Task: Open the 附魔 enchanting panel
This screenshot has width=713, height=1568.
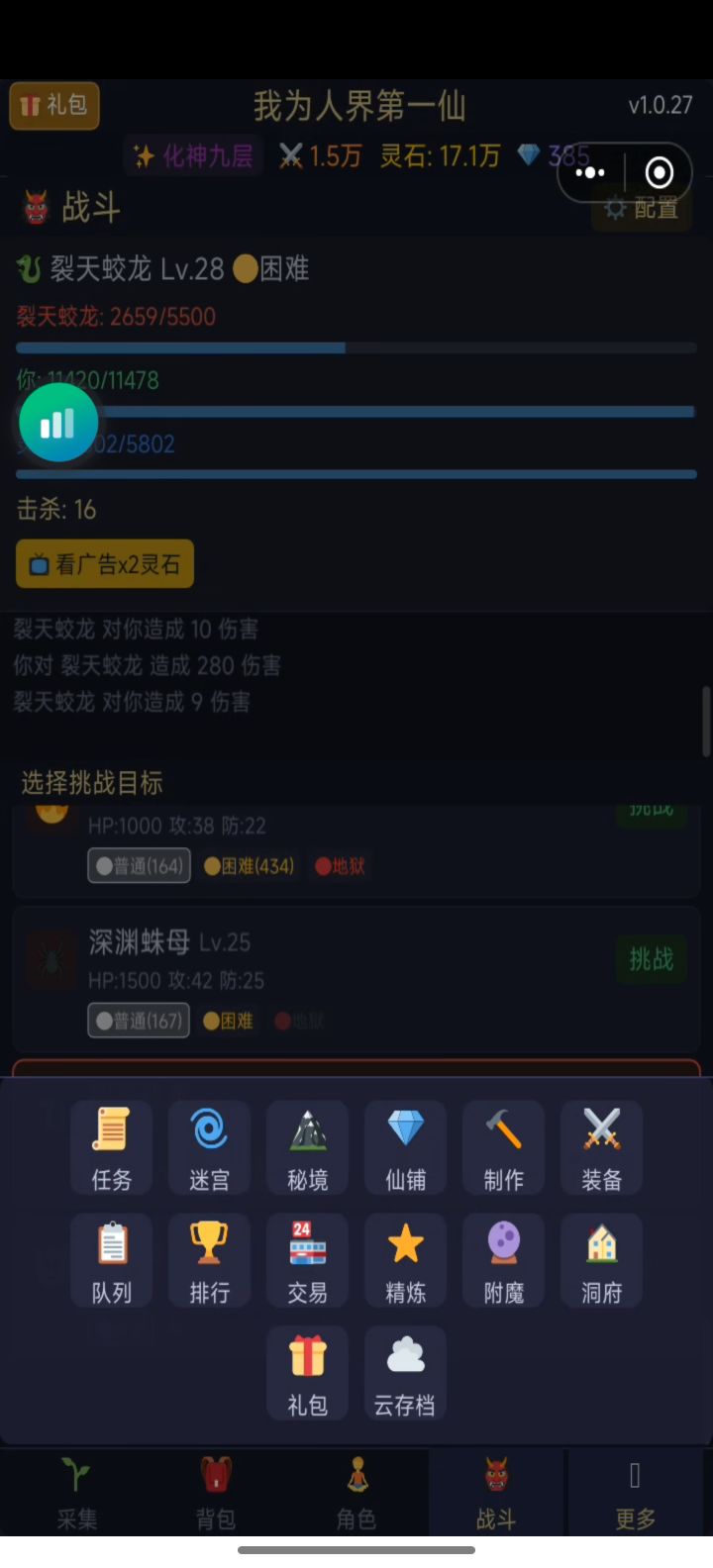Action: pos(503,1261)
